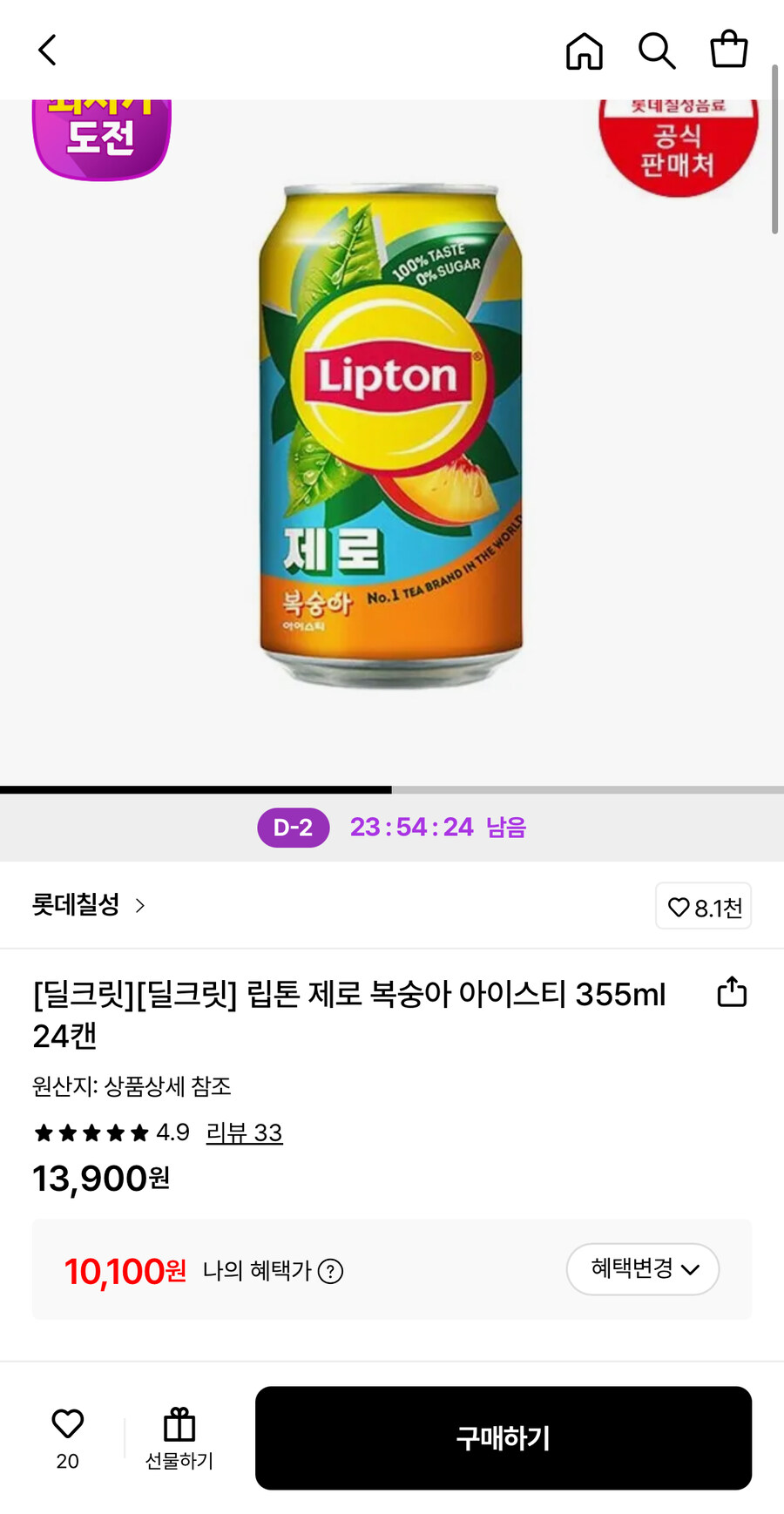
Task: Expand the 롯데칠성 seller page chevron
Action: pyautogui.click(x=139, y=906)
